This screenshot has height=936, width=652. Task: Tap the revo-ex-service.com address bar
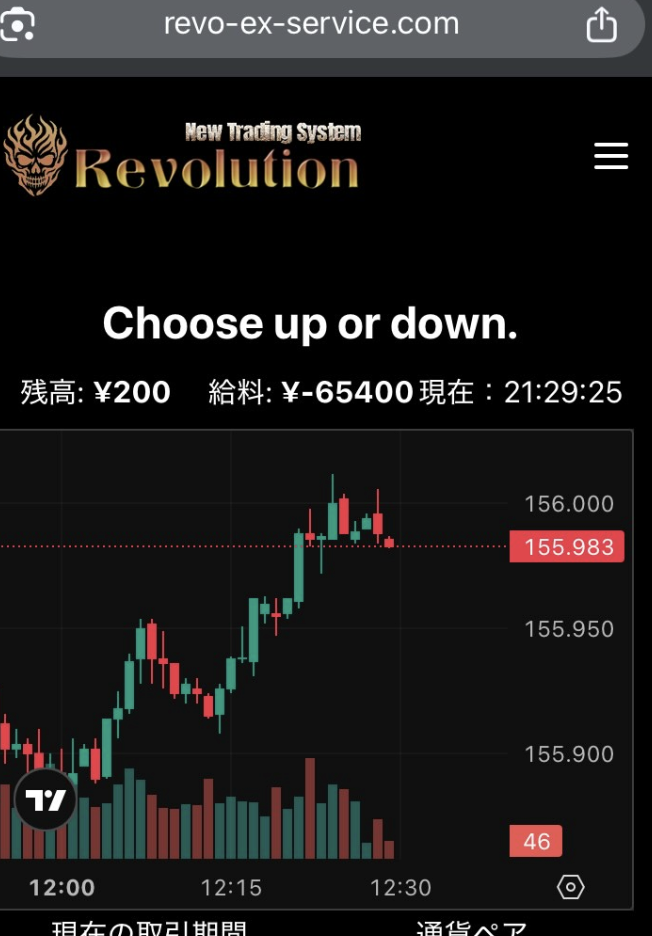click(311, 24)
